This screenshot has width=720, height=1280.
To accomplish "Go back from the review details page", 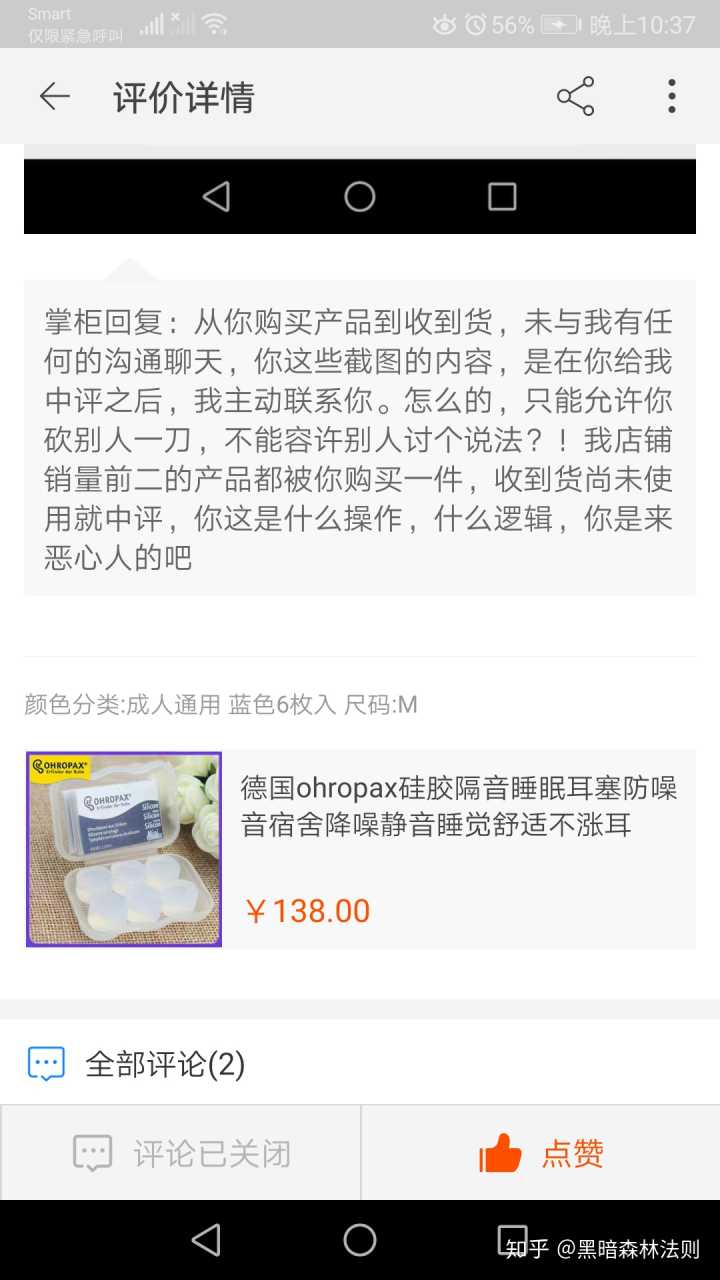I will 54,97.
